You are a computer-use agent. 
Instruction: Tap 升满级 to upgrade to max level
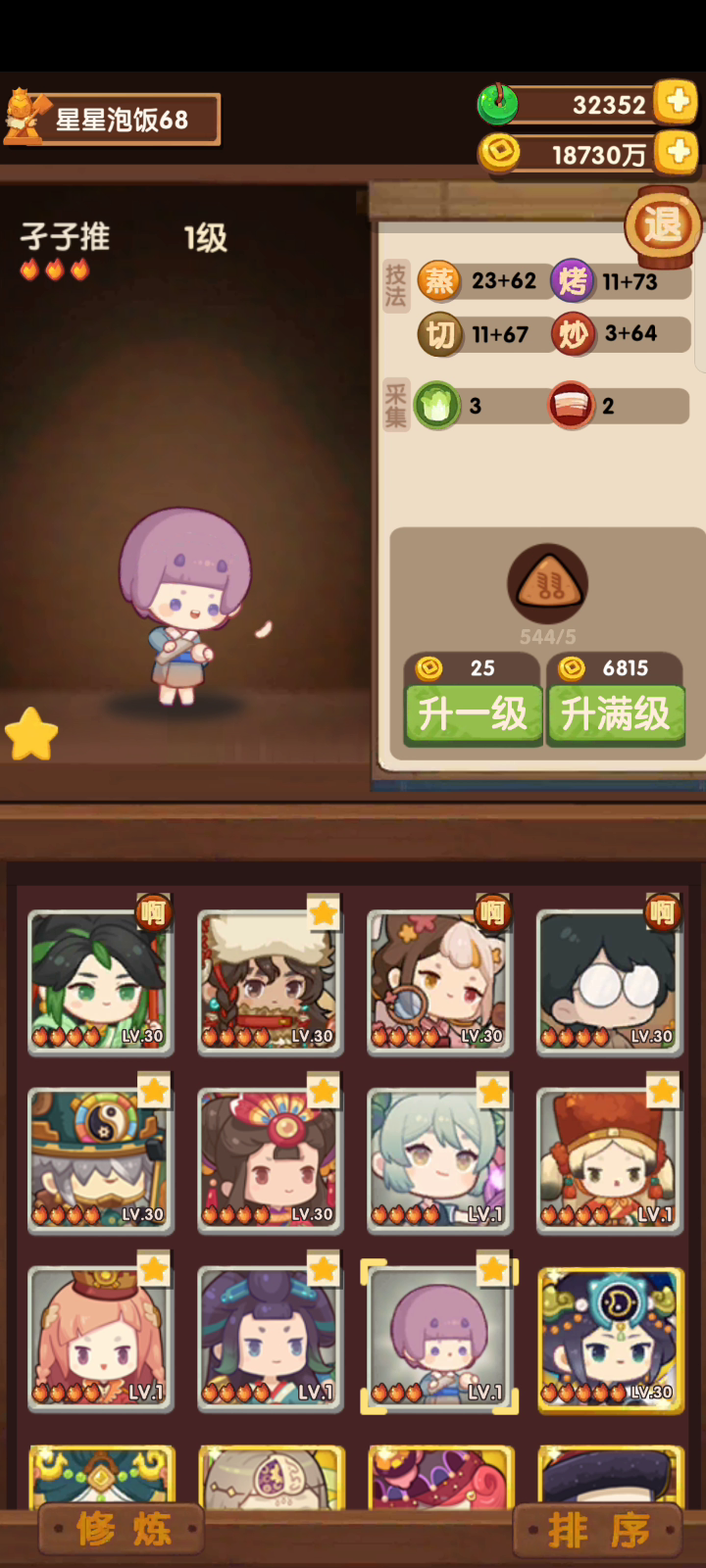click(x=615, y=713)
